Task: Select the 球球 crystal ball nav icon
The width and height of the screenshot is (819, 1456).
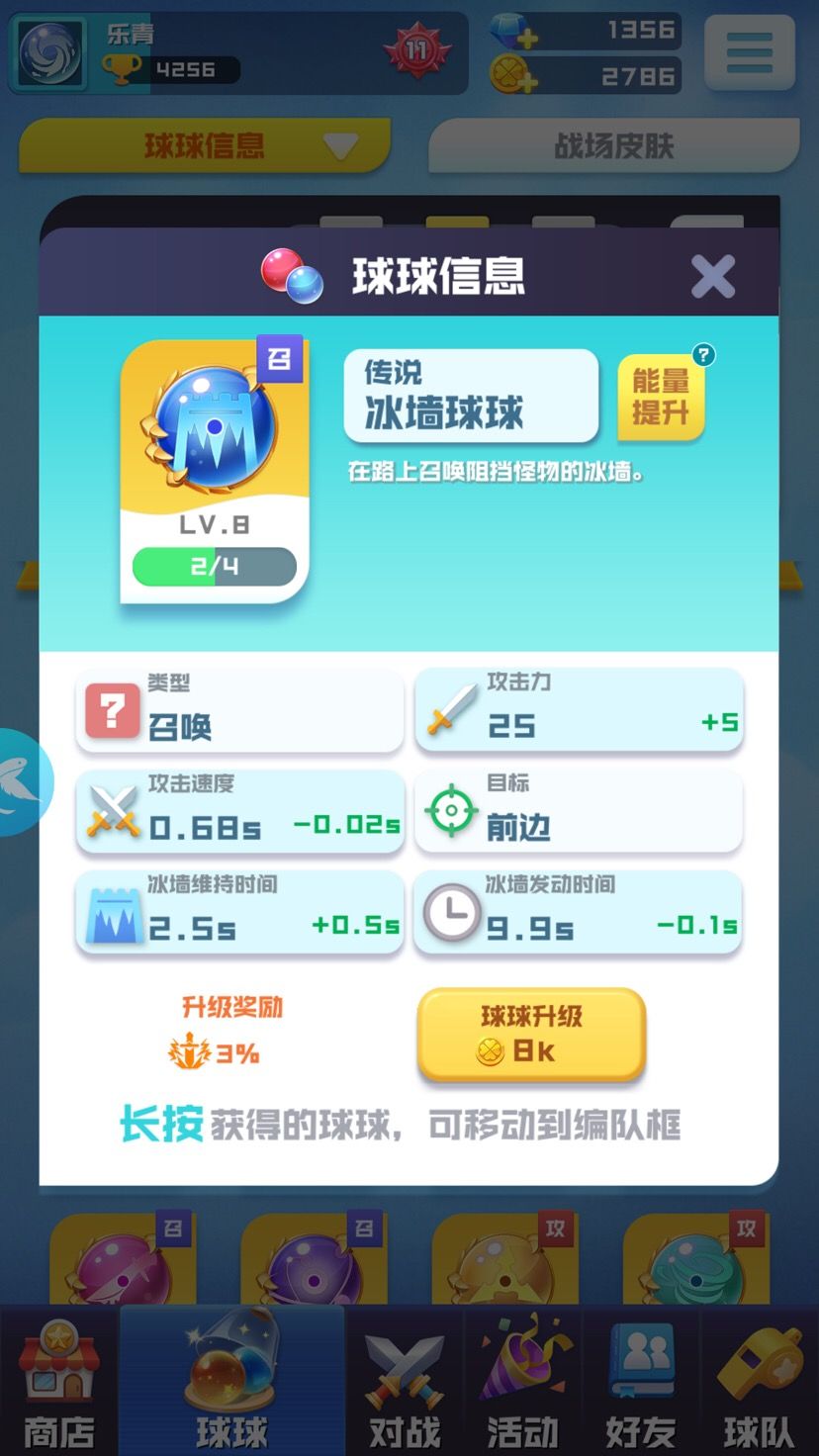Action: coord(230,1370)
